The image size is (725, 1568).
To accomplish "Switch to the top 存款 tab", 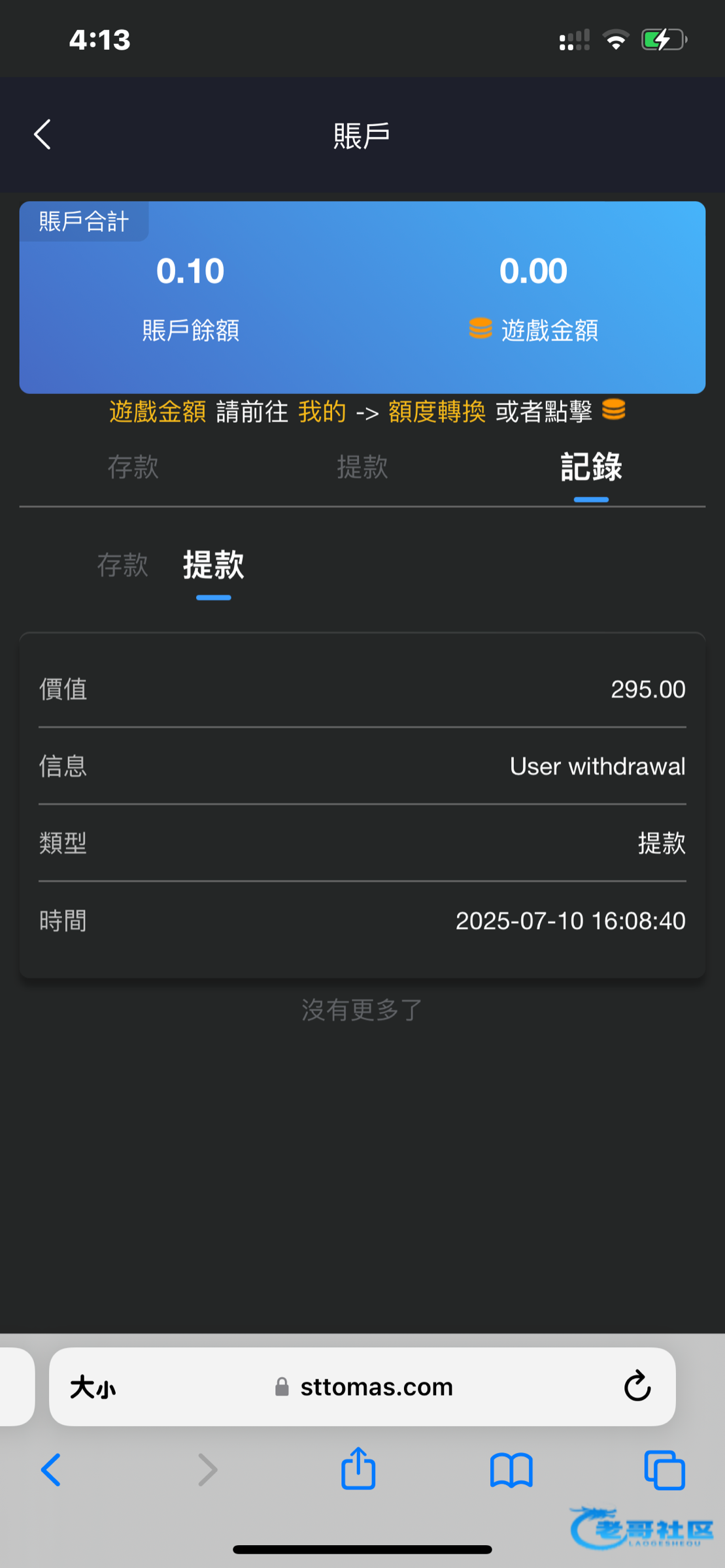I will (x=133, y=467).
